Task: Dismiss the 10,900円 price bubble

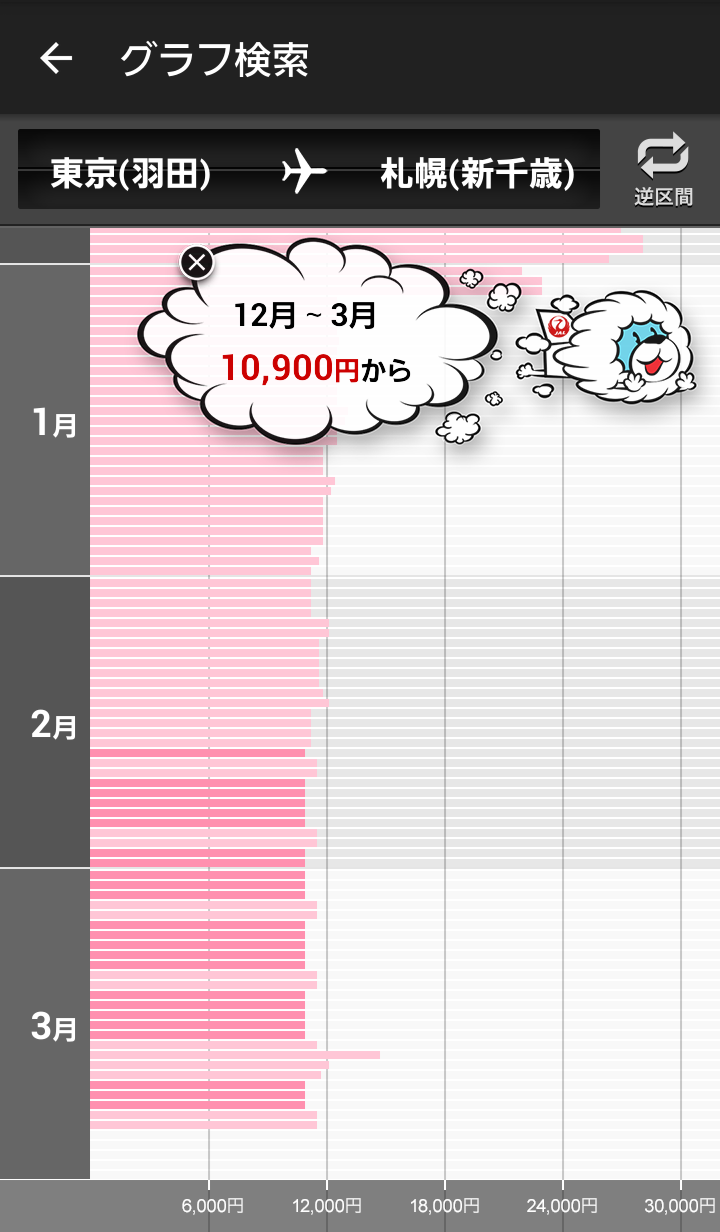Action: 197,263
